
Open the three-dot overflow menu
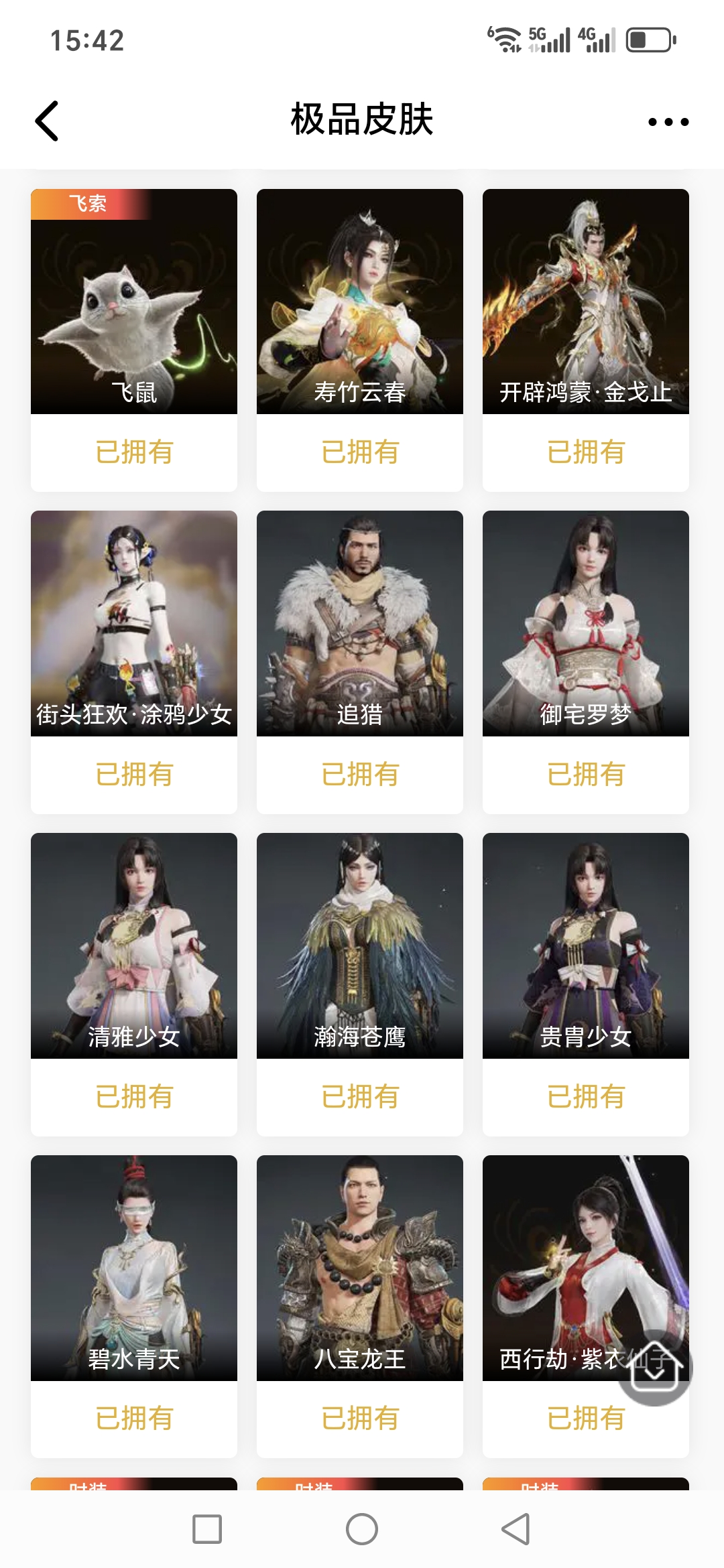pos(668,122)
